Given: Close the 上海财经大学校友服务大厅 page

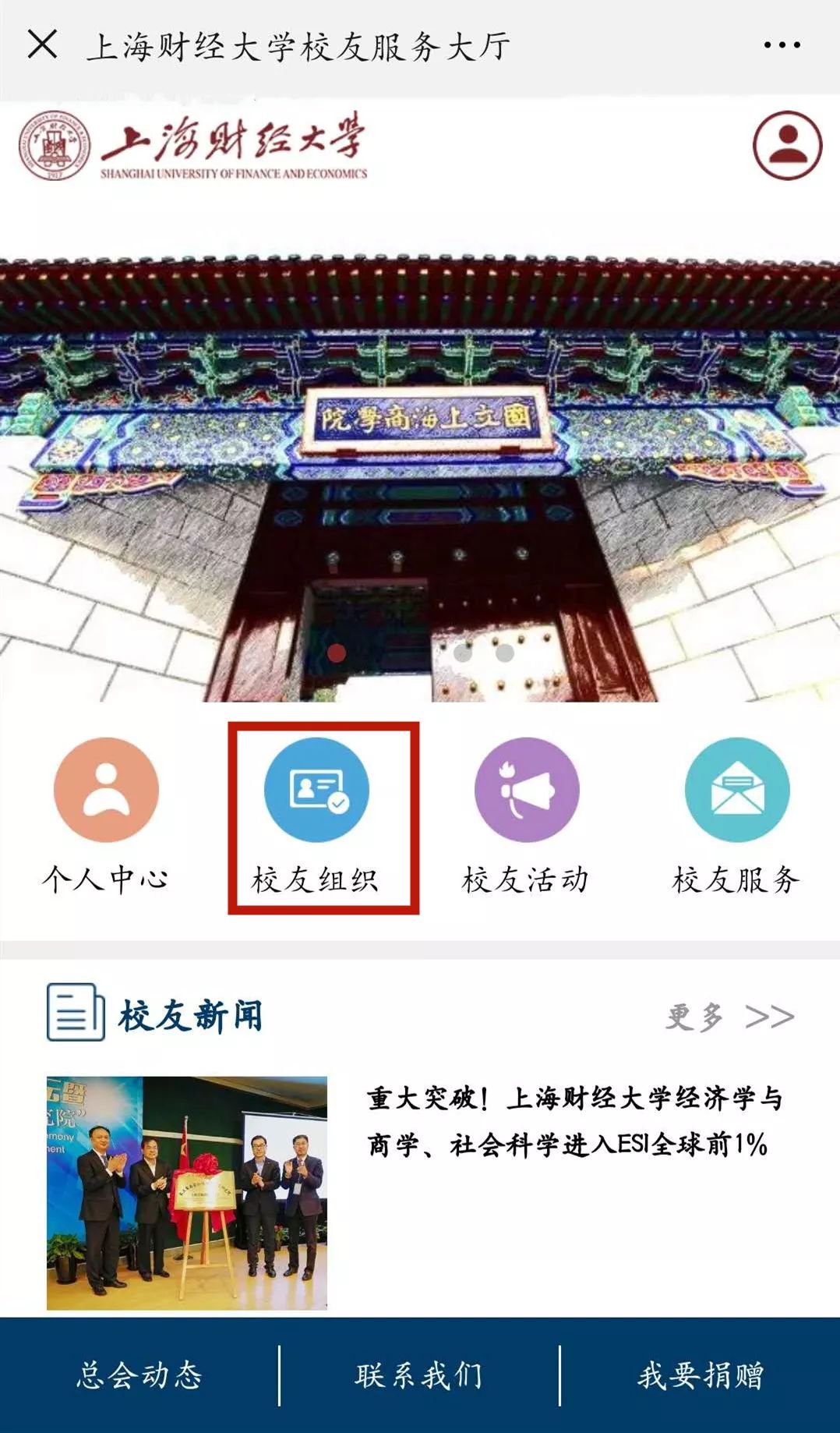Looking at the screenshot, I should 42,44.
